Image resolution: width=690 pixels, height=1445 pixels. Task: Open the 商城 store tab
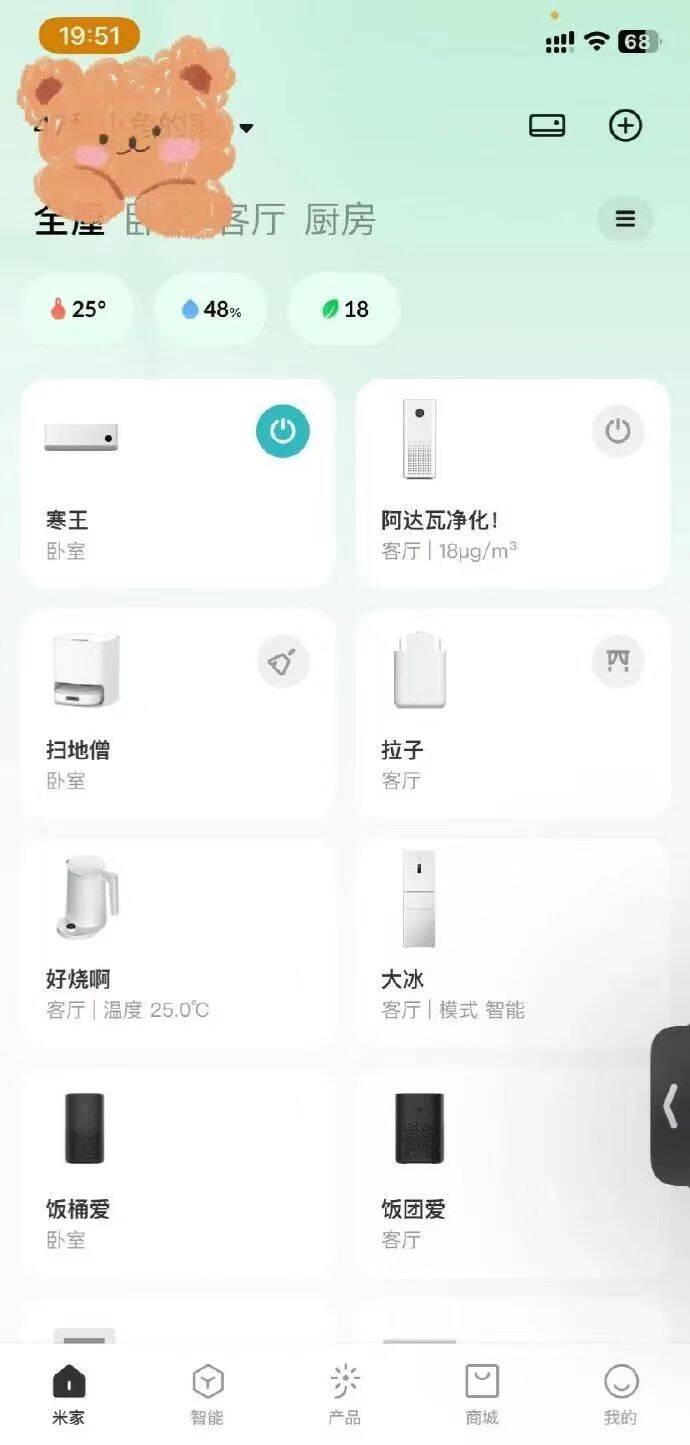pos(482,1394)
